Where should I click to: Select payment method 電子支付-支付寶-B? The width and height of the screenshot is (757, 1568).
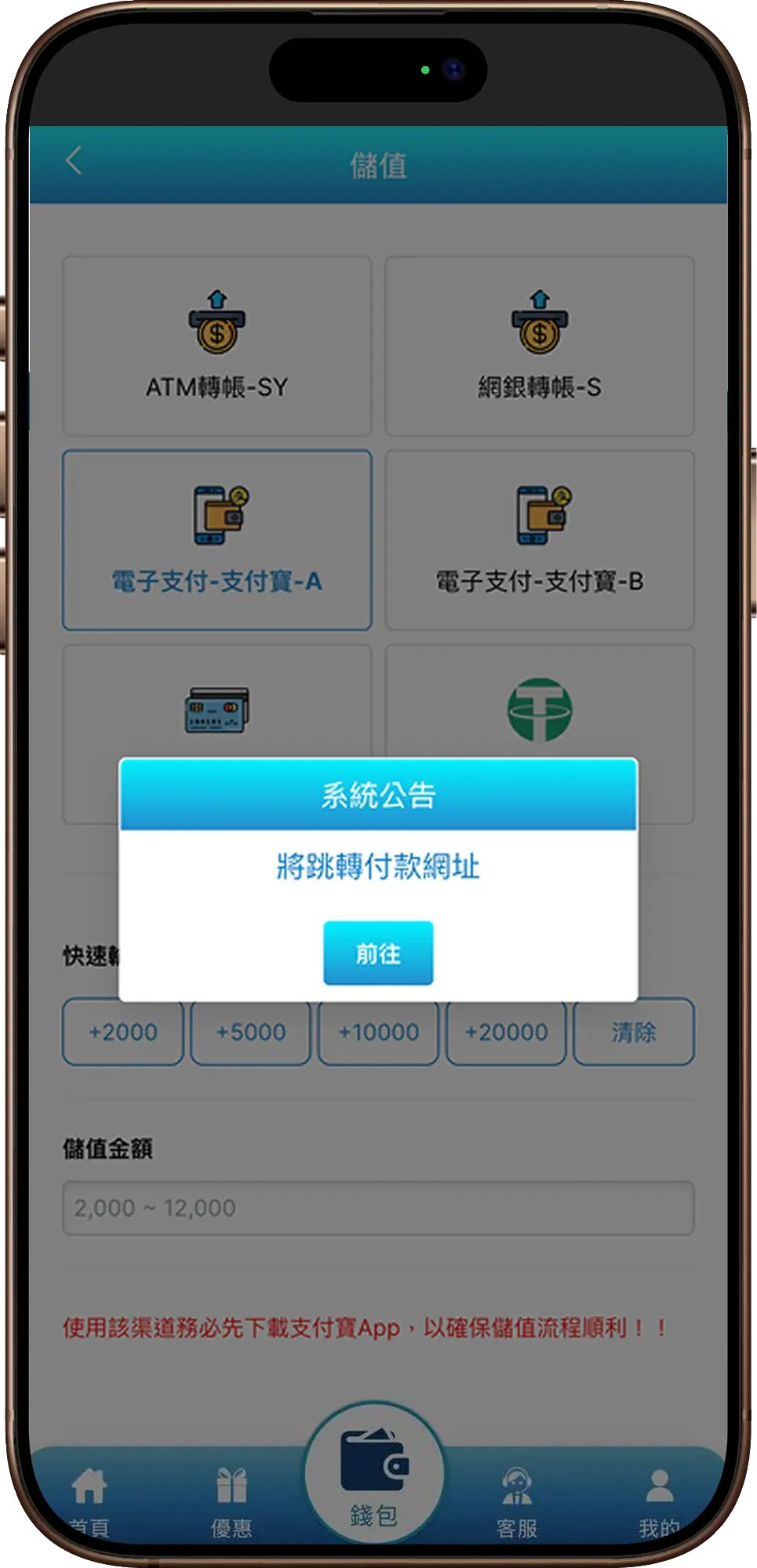coord(540,539)
